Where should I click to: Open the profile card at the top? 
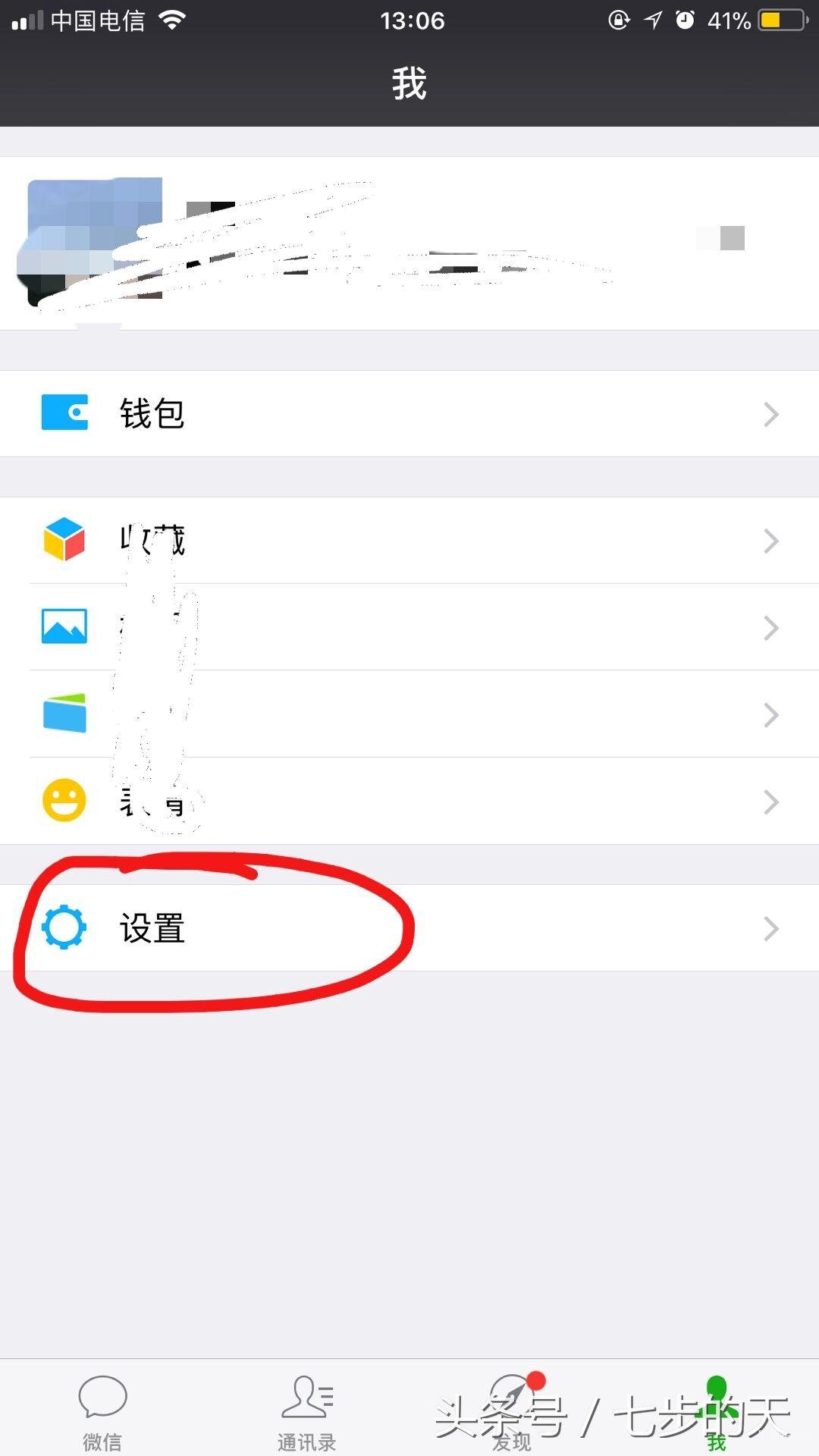[409, 243]
